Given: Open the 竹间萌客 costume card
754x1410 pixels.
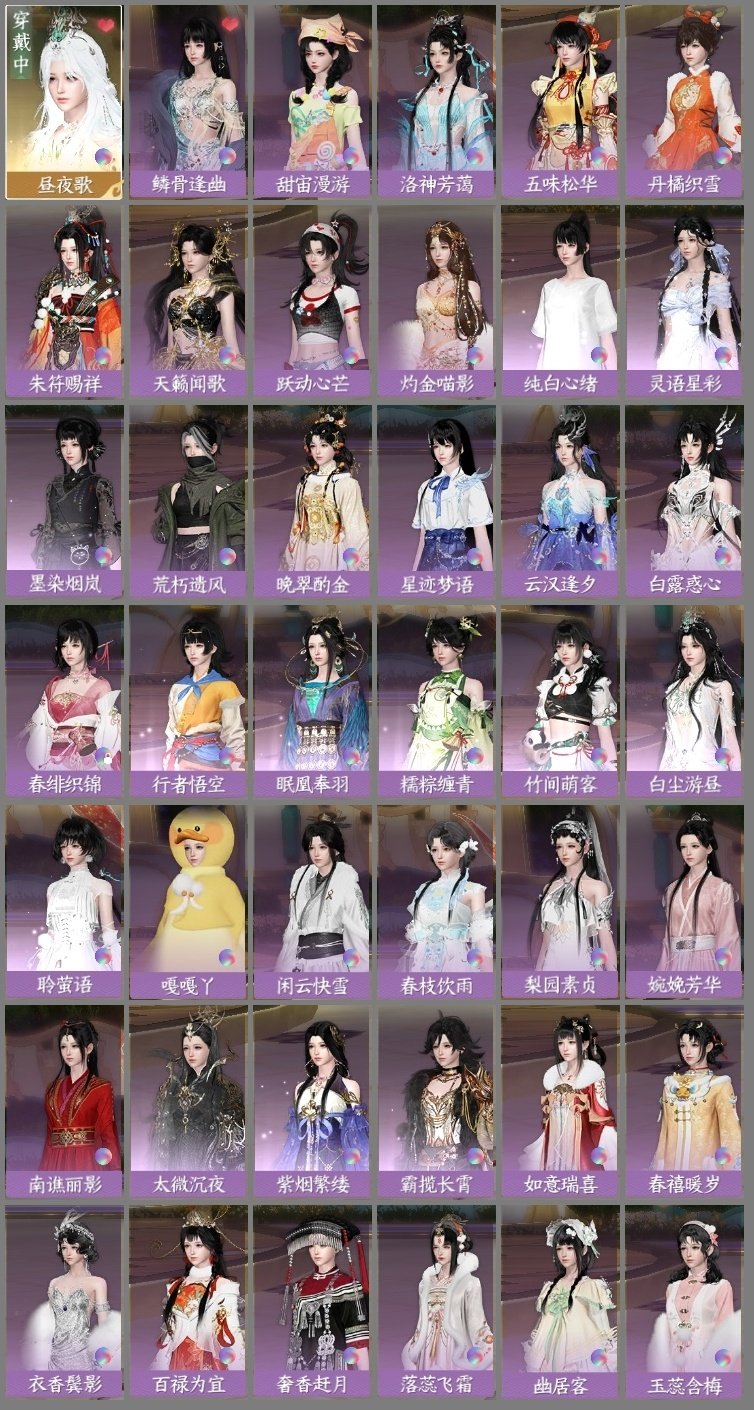Looking at the screenshot, I should 560,700.
